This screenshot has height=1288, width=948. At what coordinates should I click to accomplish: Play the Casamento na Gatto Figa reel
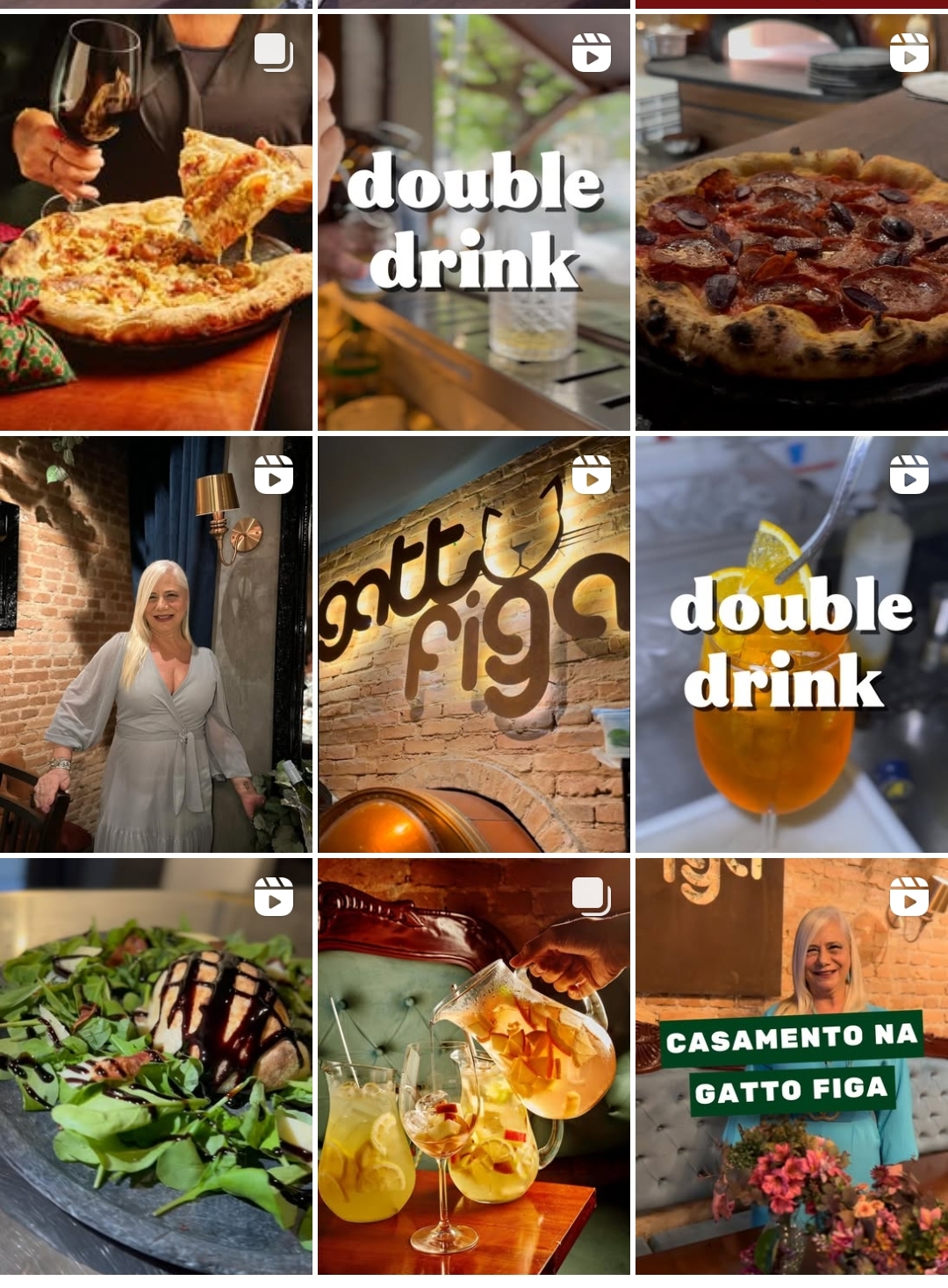click(x=792, y=1065)
